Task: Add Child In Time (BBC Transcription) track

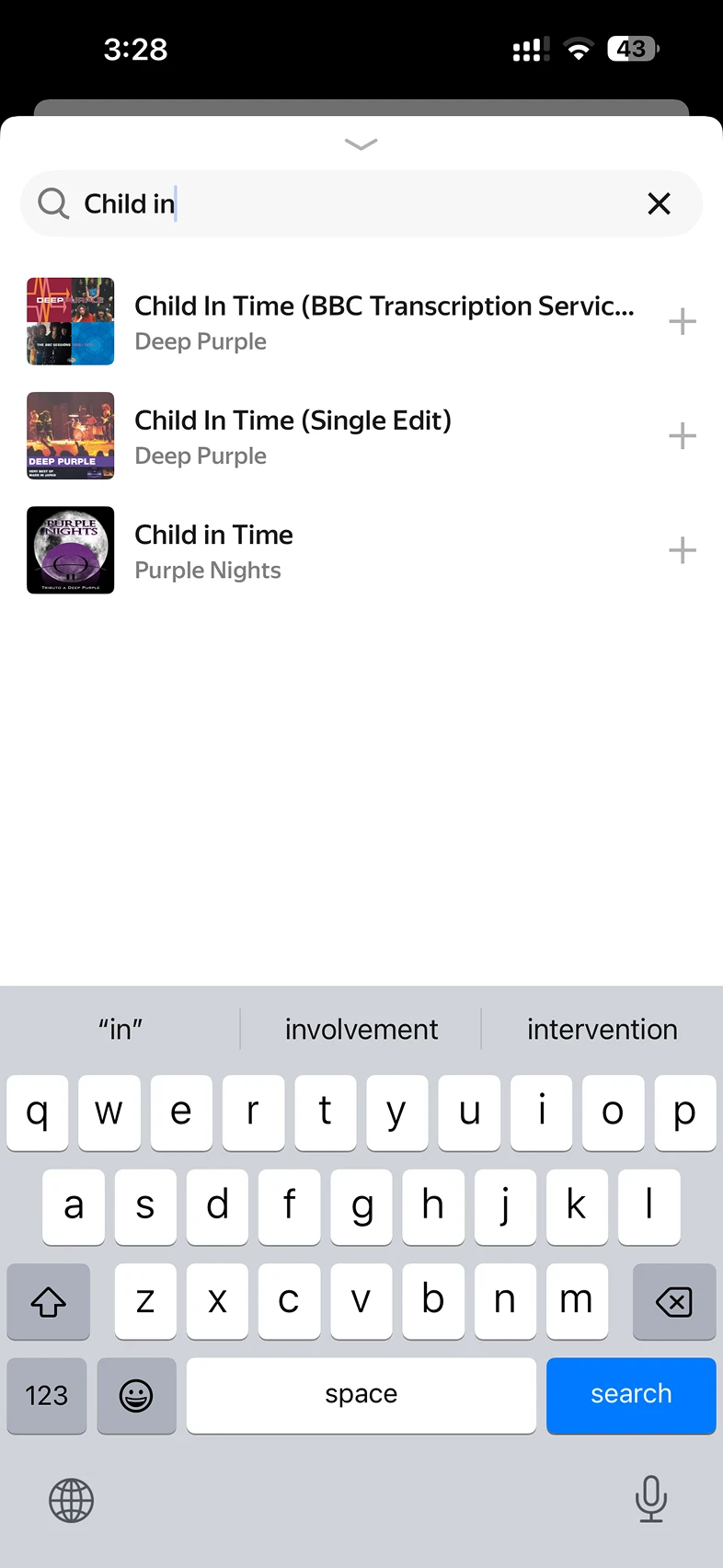Action: [x=682, y=322]
